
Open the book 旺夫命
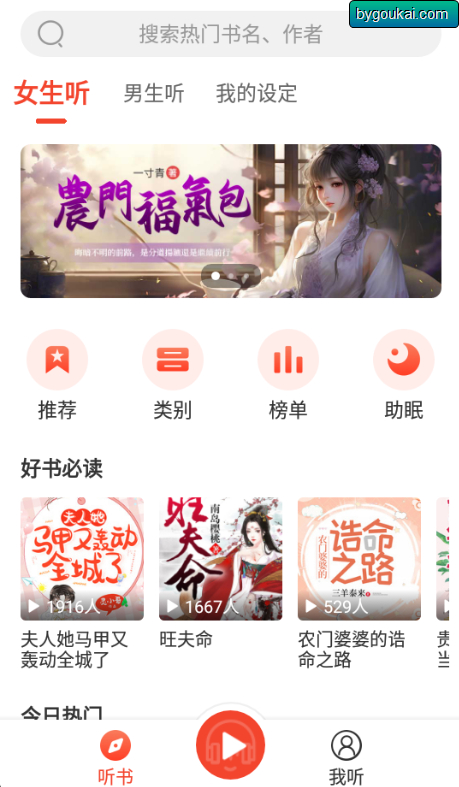click(221, 572)
